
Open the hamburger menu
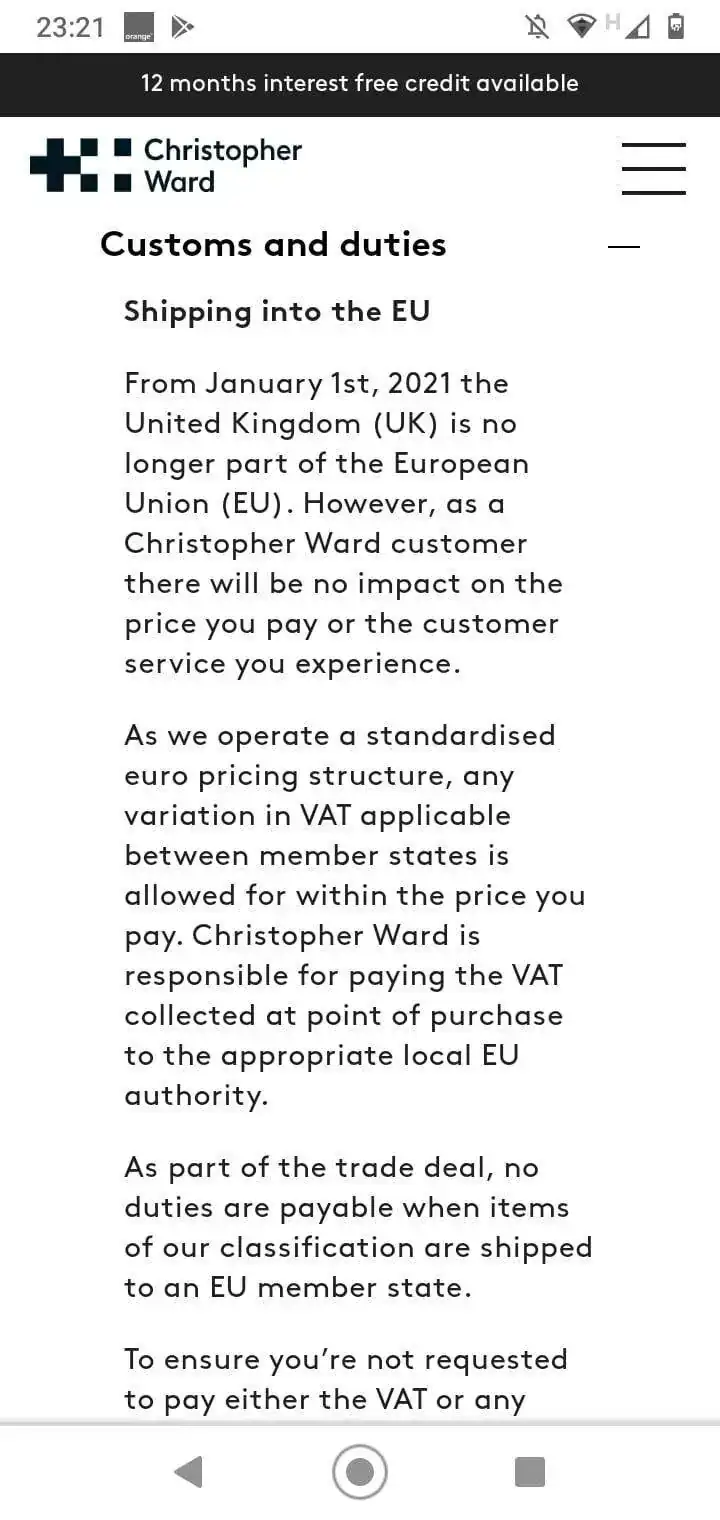click(x=653, y=168)
